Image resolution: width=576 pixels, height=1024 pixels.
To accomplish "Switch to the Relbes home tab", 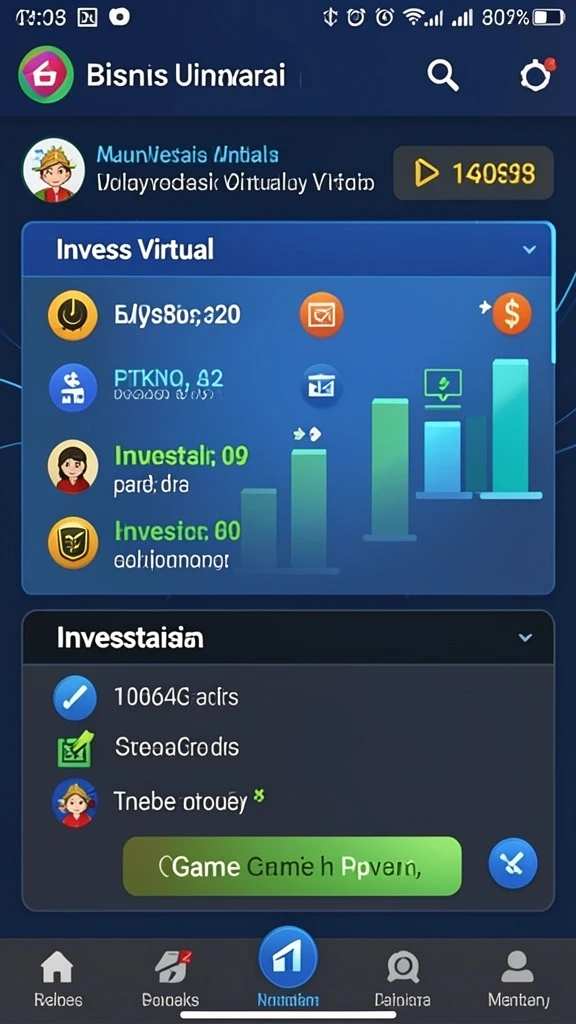I will click(x=57, y=978).
